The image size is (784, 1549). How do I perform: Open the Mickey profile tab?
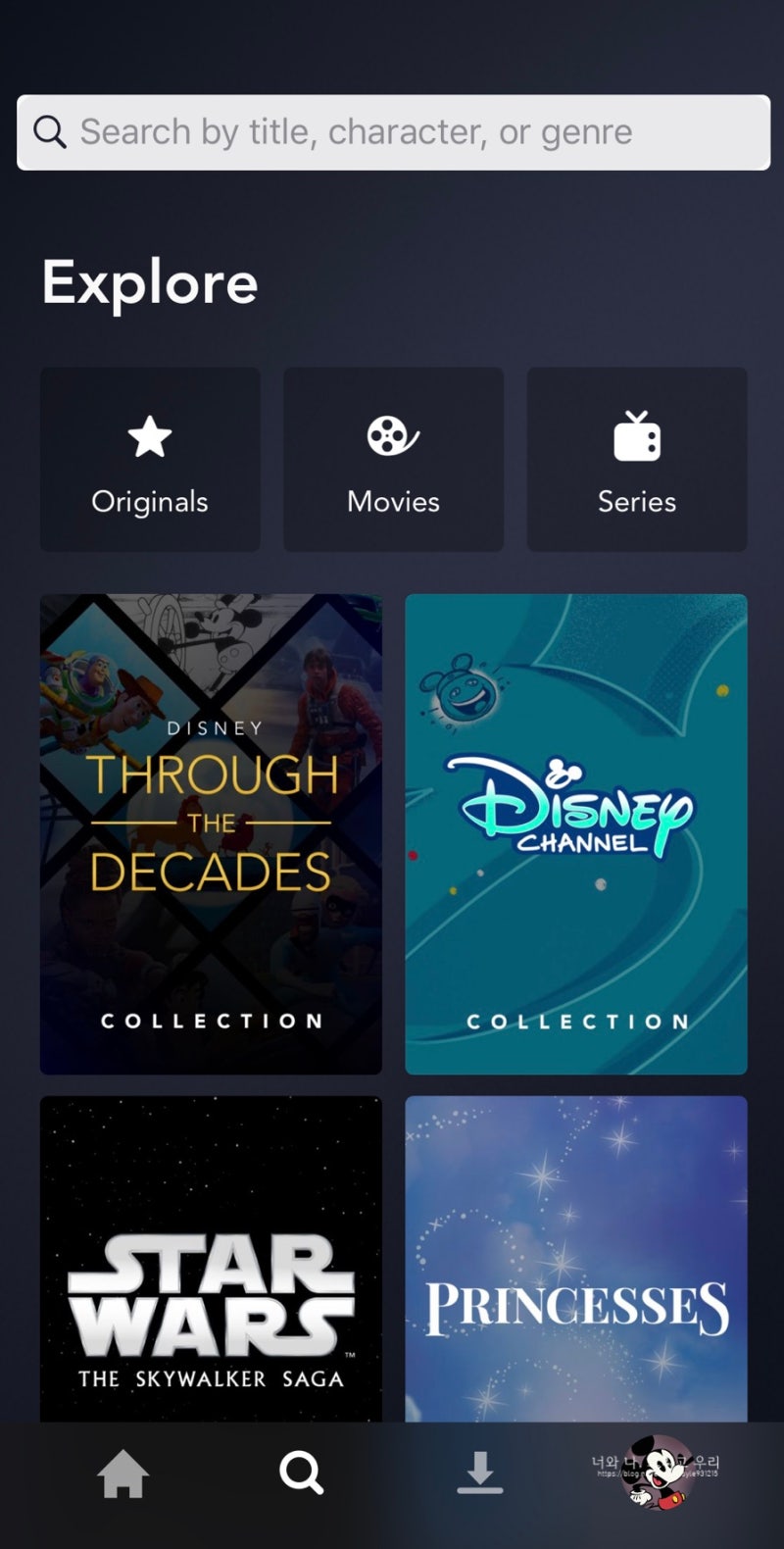pyautogui.click(x=657, y=1472)
